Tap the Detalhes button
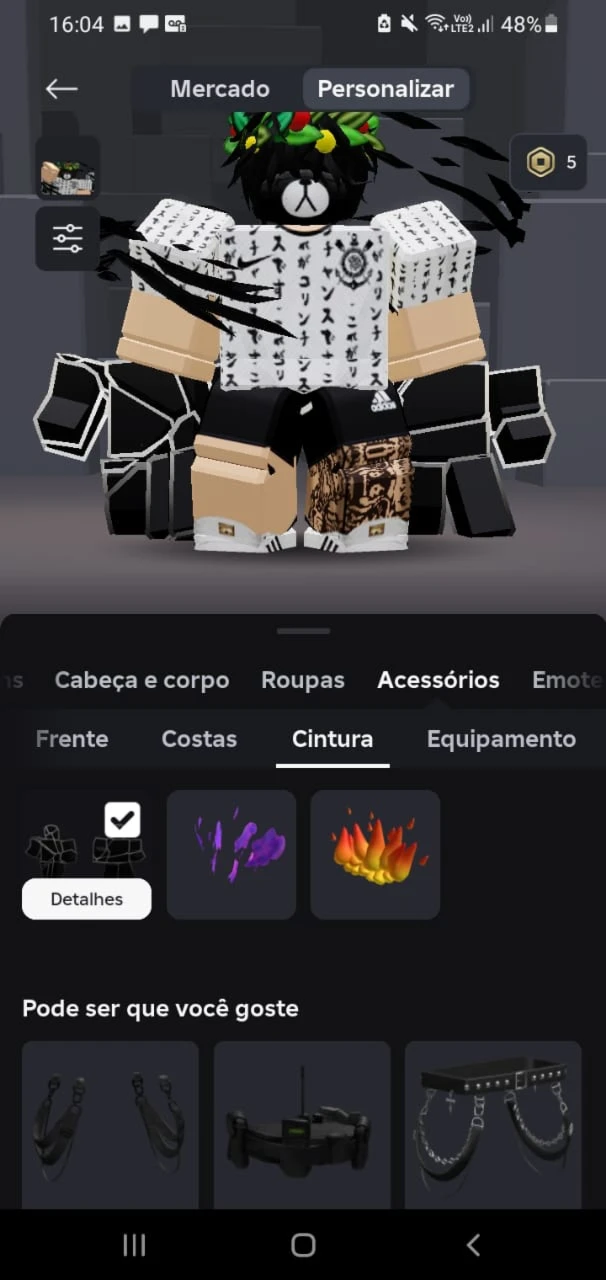 pos(87,899)
